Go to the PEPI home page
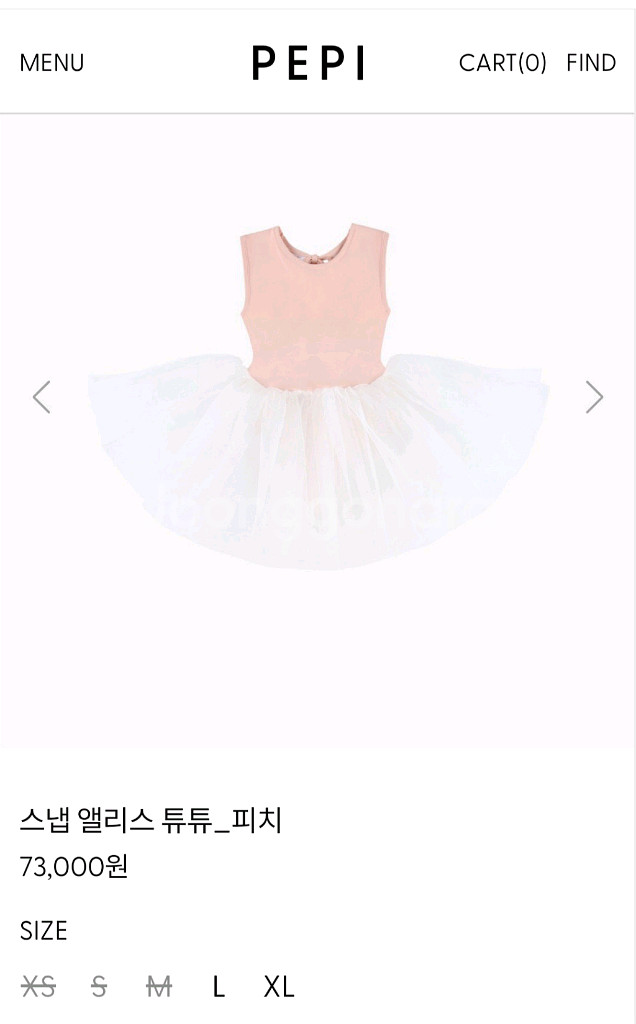Viewport: 636px width, 1024px height. coord(308,63)
